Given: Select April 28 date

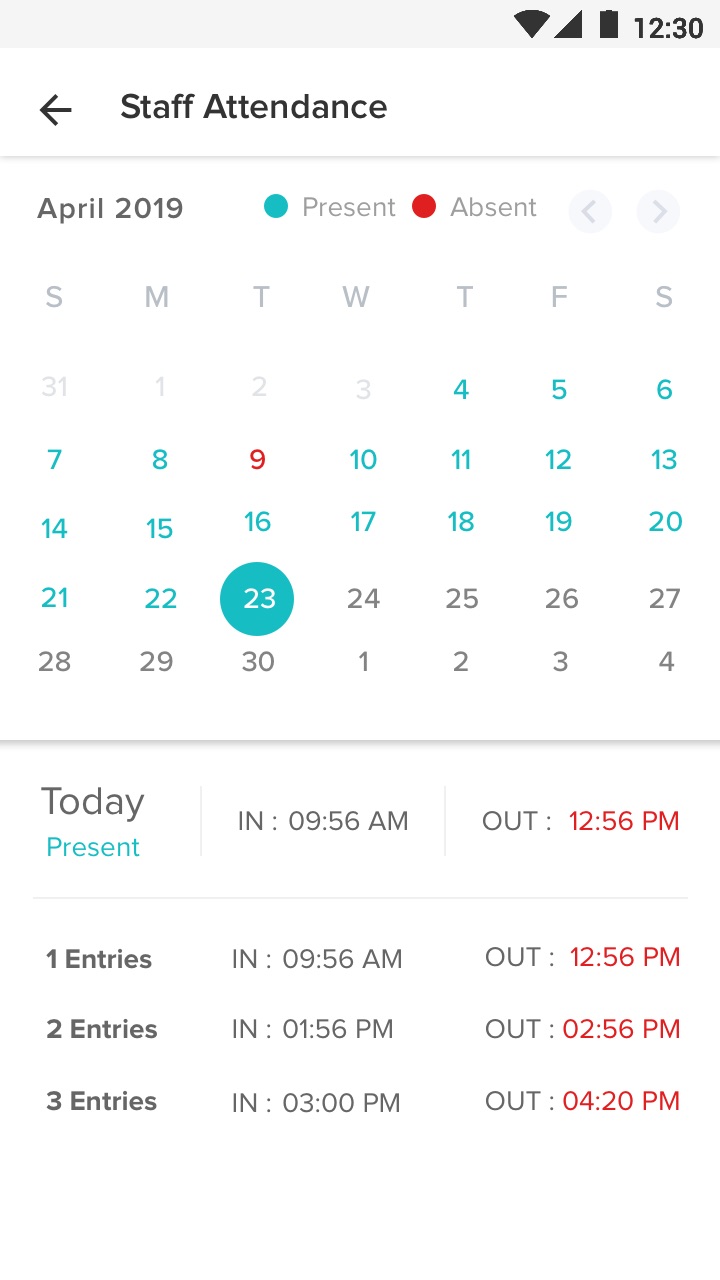Looking at the screenshot, I should (55, 662).
